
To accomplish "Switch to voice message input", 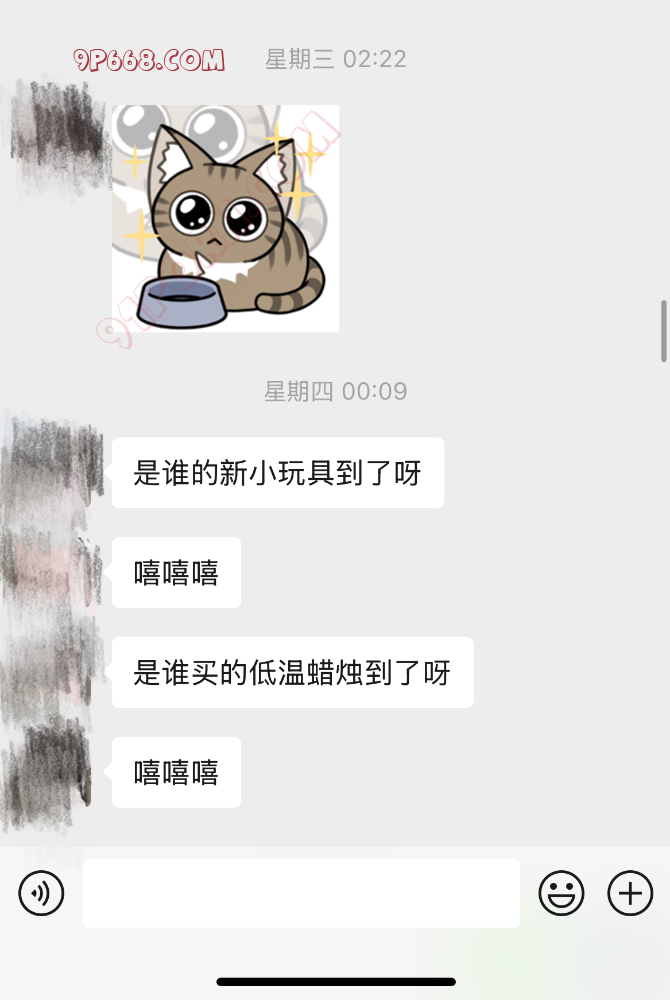I will (41, 893).
